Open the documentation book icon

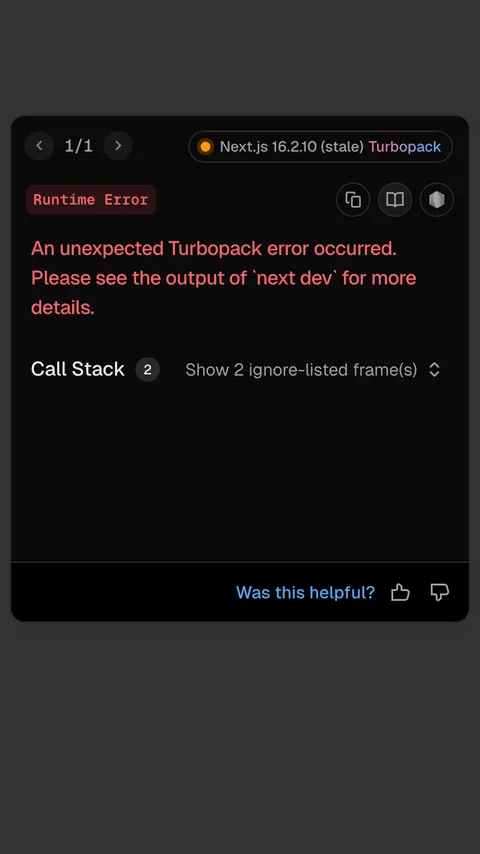(395, 200)
